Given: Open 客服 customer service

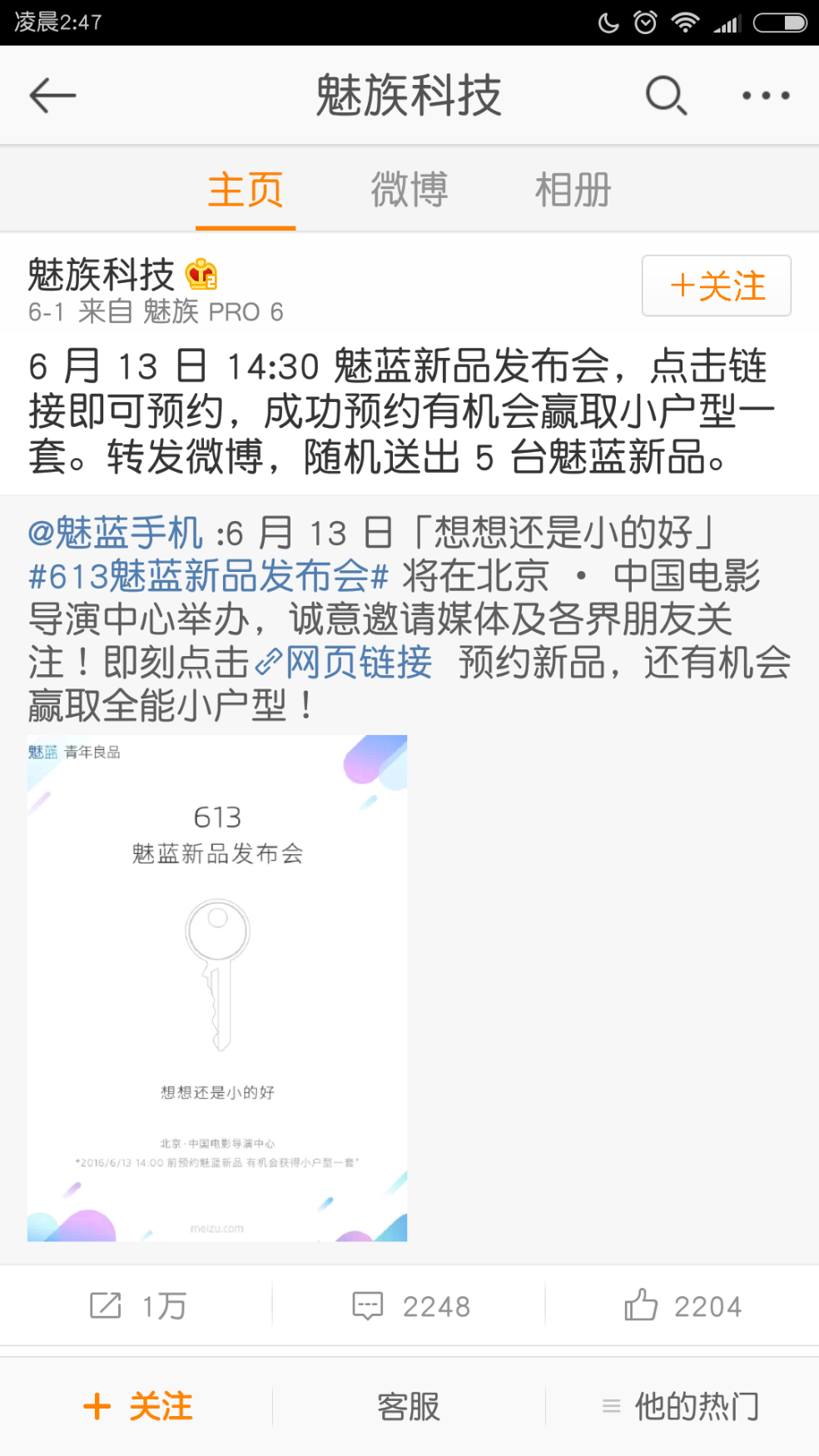Looking at the screenshot, I should coord(409,1407).
